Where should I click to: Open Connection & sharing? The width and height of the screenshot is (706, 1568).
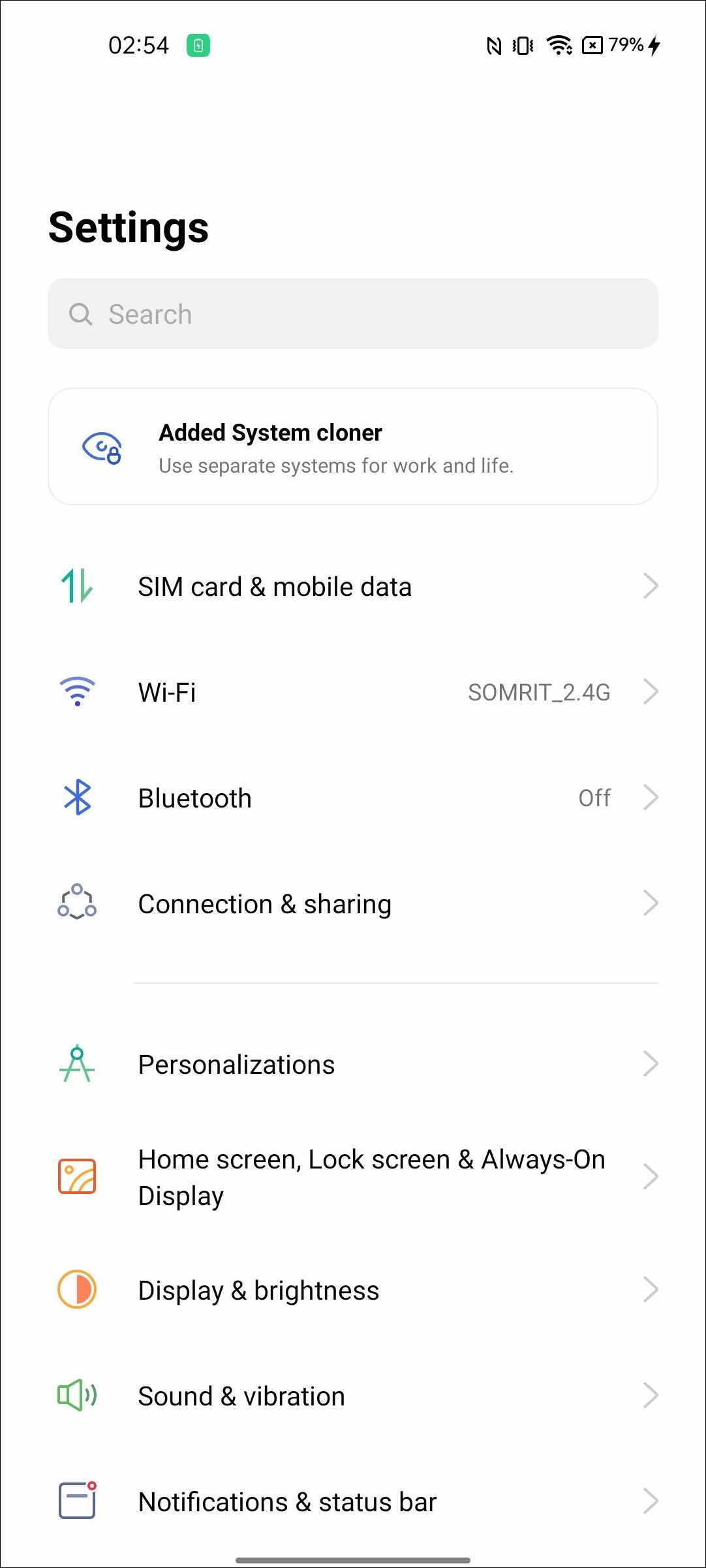coord(352,904)
